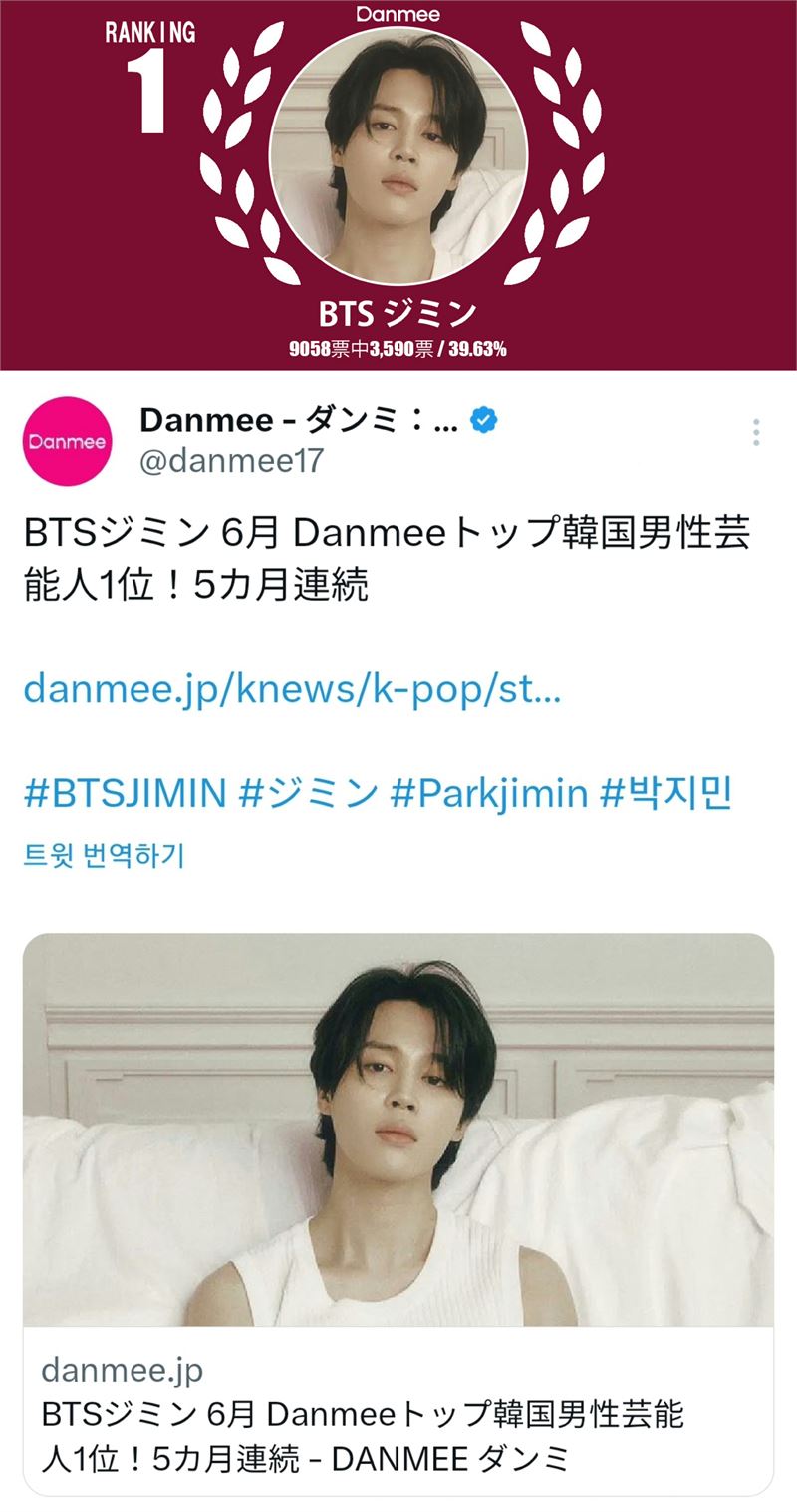
Task: Open the danmee.jp article preview card
Action: (x=398, y=1215)
